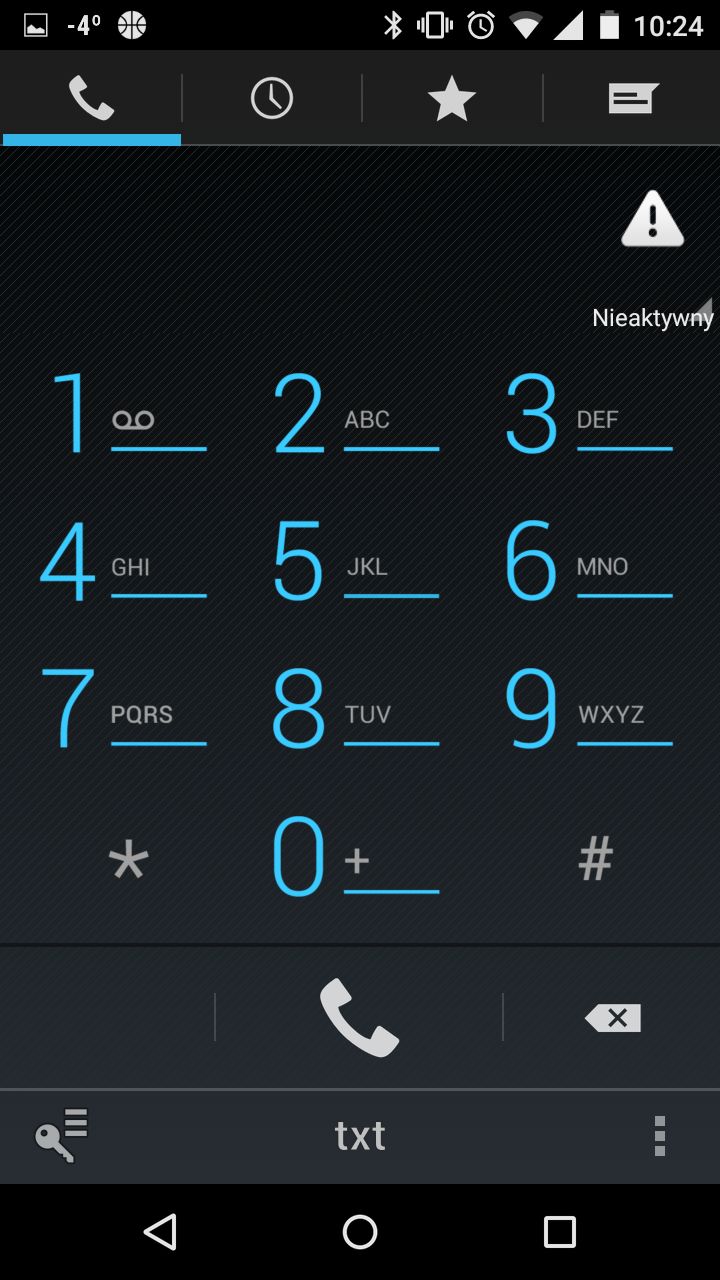The height and width of the screenshot is (1280, 720).
Task: Open the Nieaktywny dropdown
Action: (x=652, y=317)
